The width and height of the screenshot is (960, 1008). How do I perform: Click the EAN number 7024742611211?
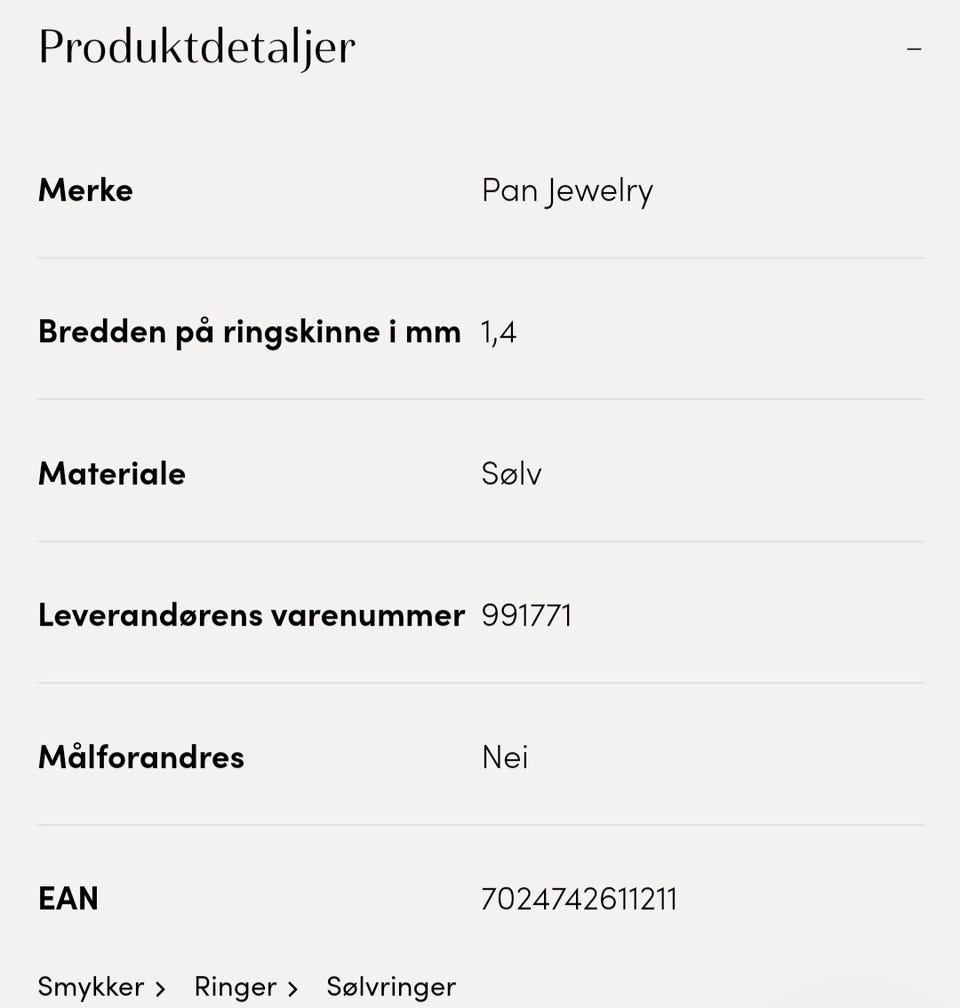tap(580, 898)
